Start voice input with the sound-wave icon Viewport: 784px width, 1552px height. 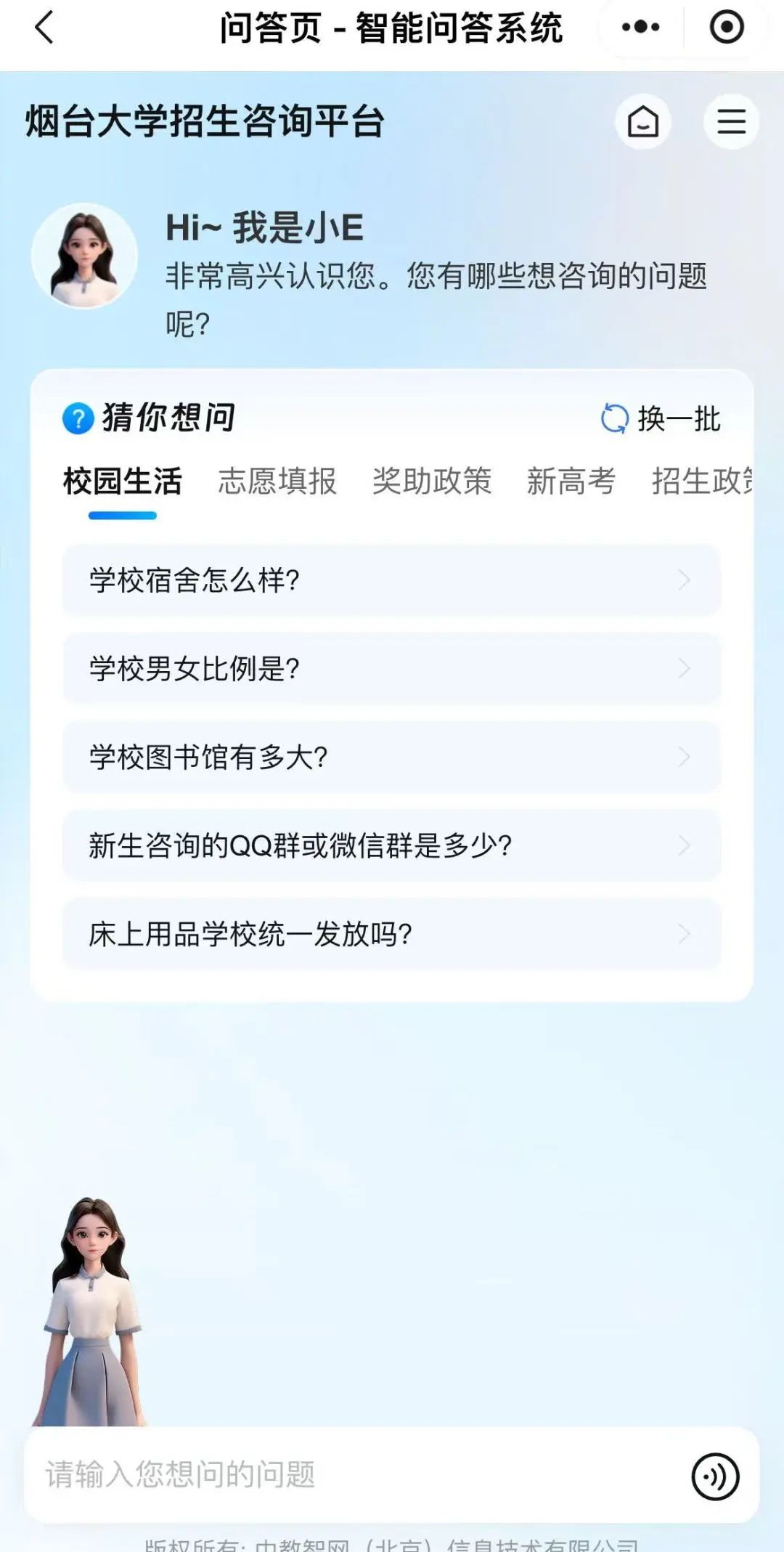(715, 1476)
